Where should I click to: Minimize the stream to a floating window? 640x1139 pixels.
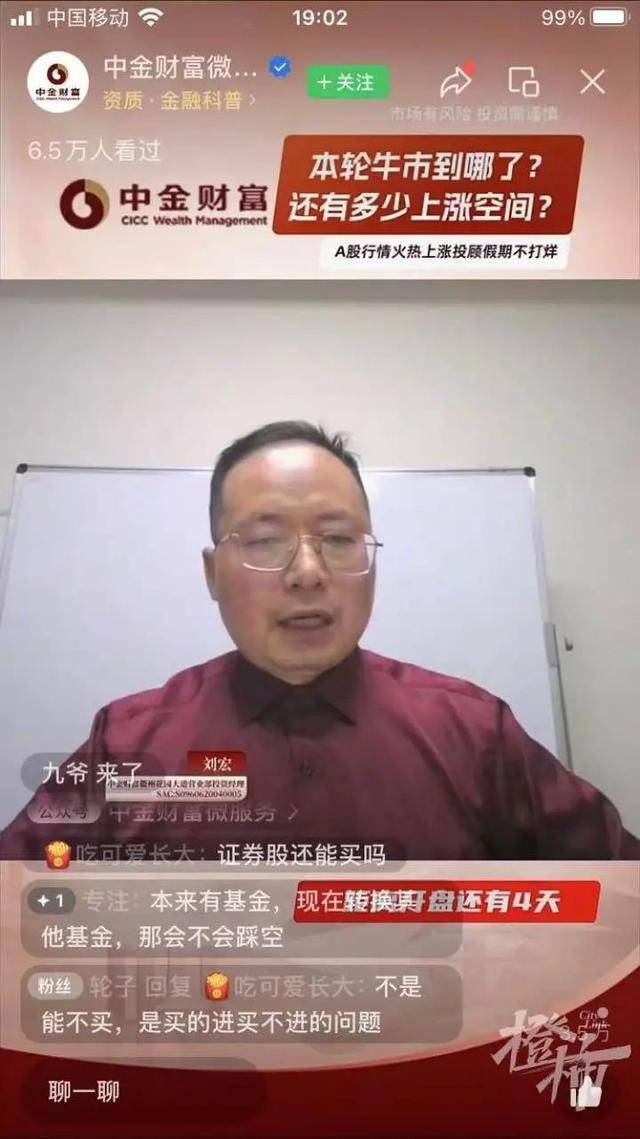(523, 81)
